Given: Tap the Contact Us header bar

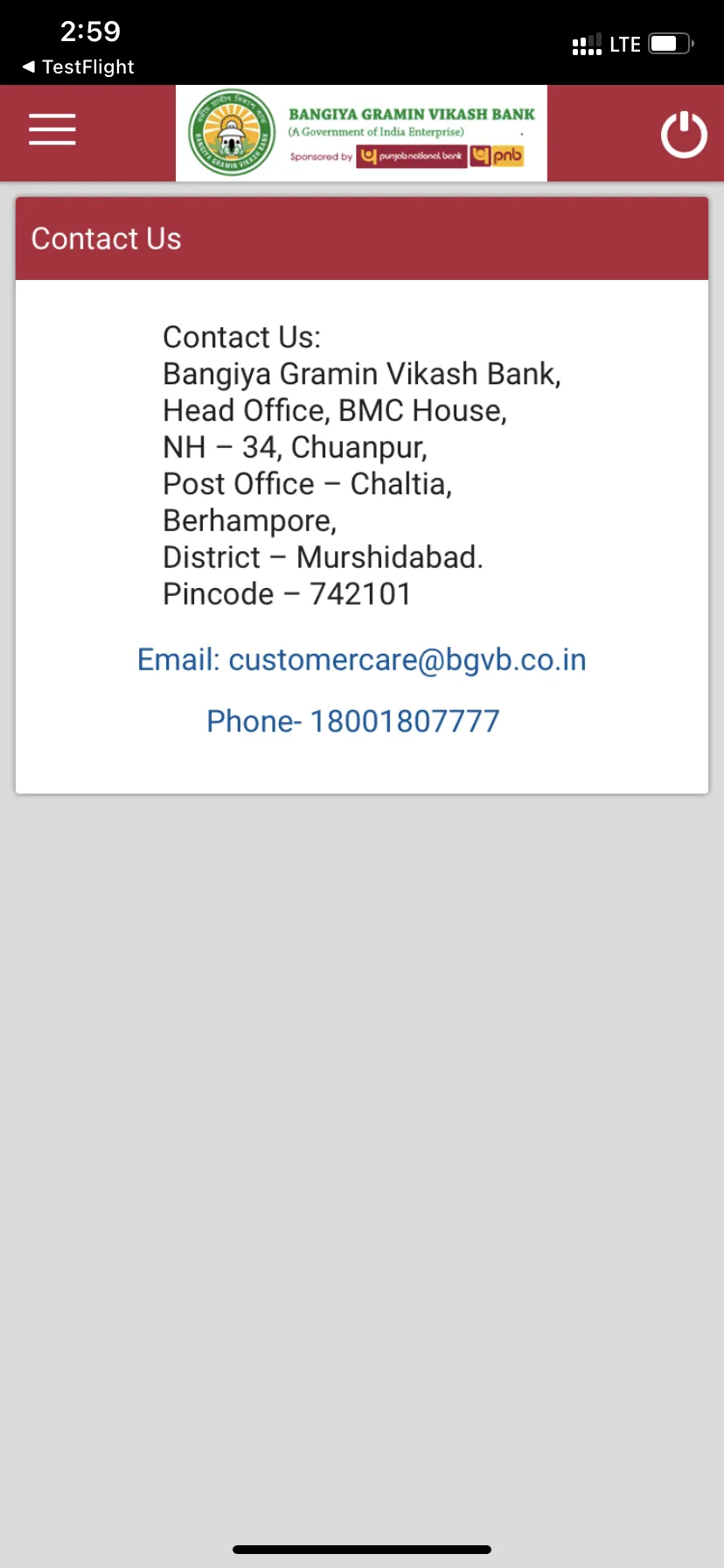Looking at the screenshot, I should (x=361, y=238).
